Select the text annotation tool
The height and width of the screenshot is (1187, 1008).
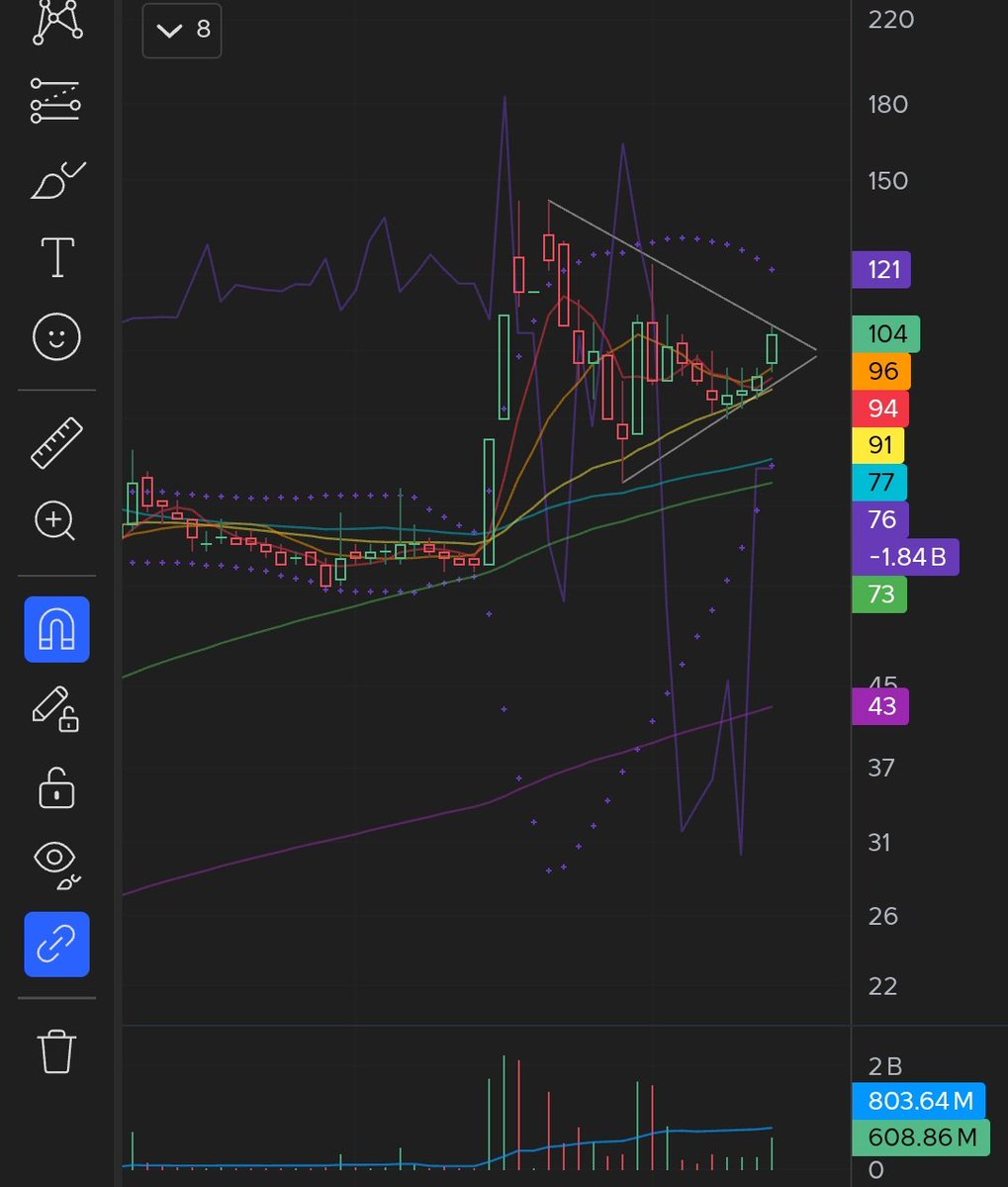pos(56,257)
